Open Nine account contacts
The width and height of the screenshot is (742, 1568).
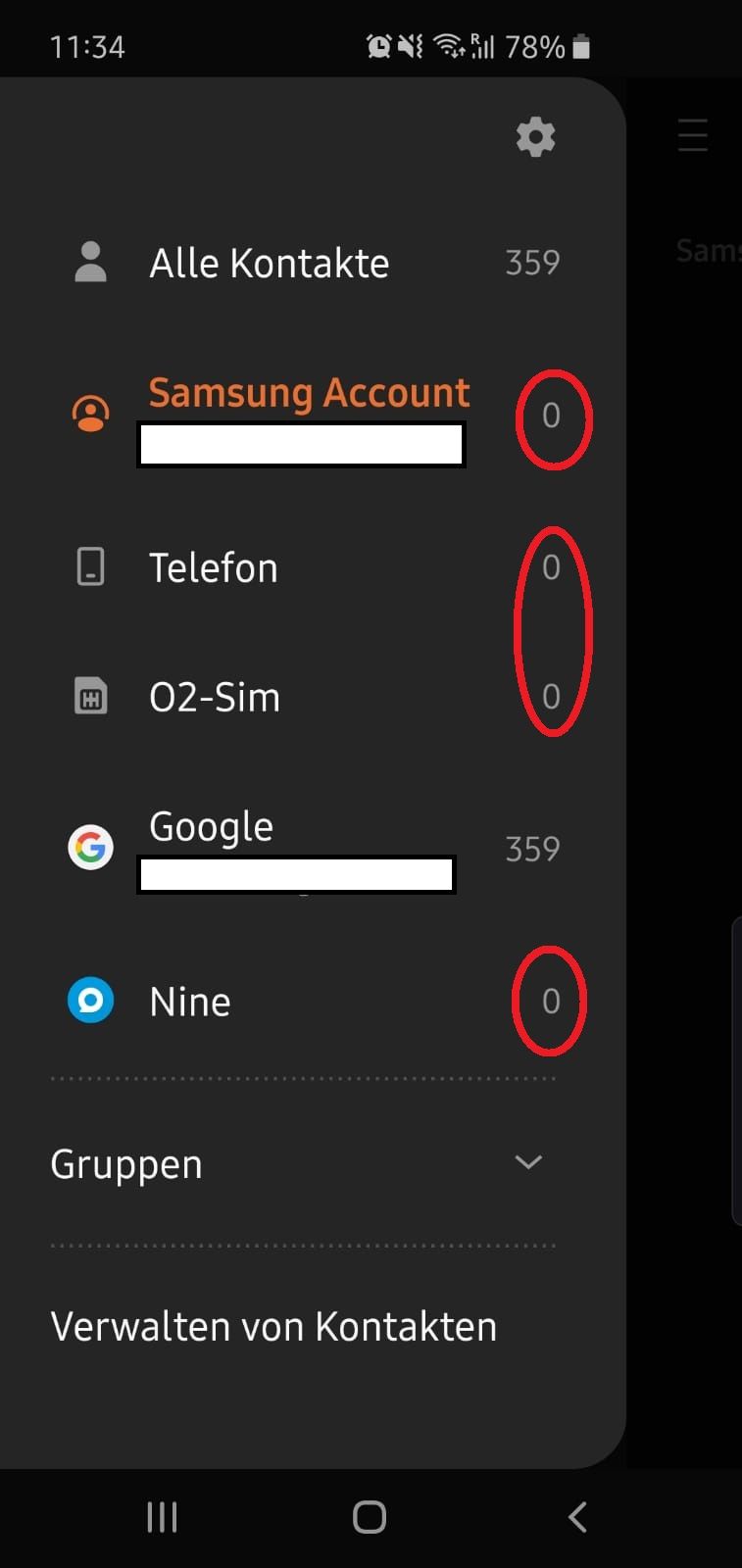[x=189, y=1002]
